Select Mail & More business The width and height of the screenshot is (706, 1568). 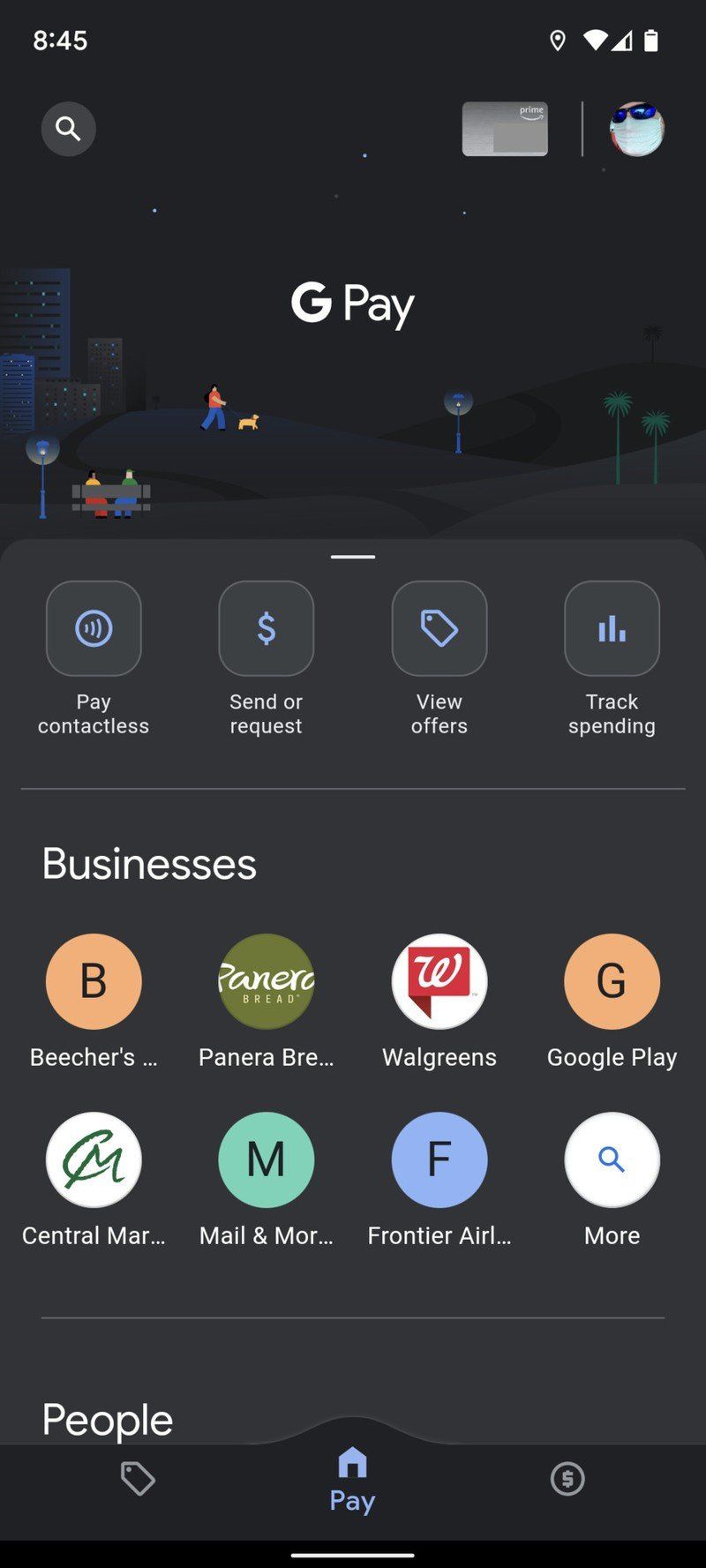pos(266,1159)
